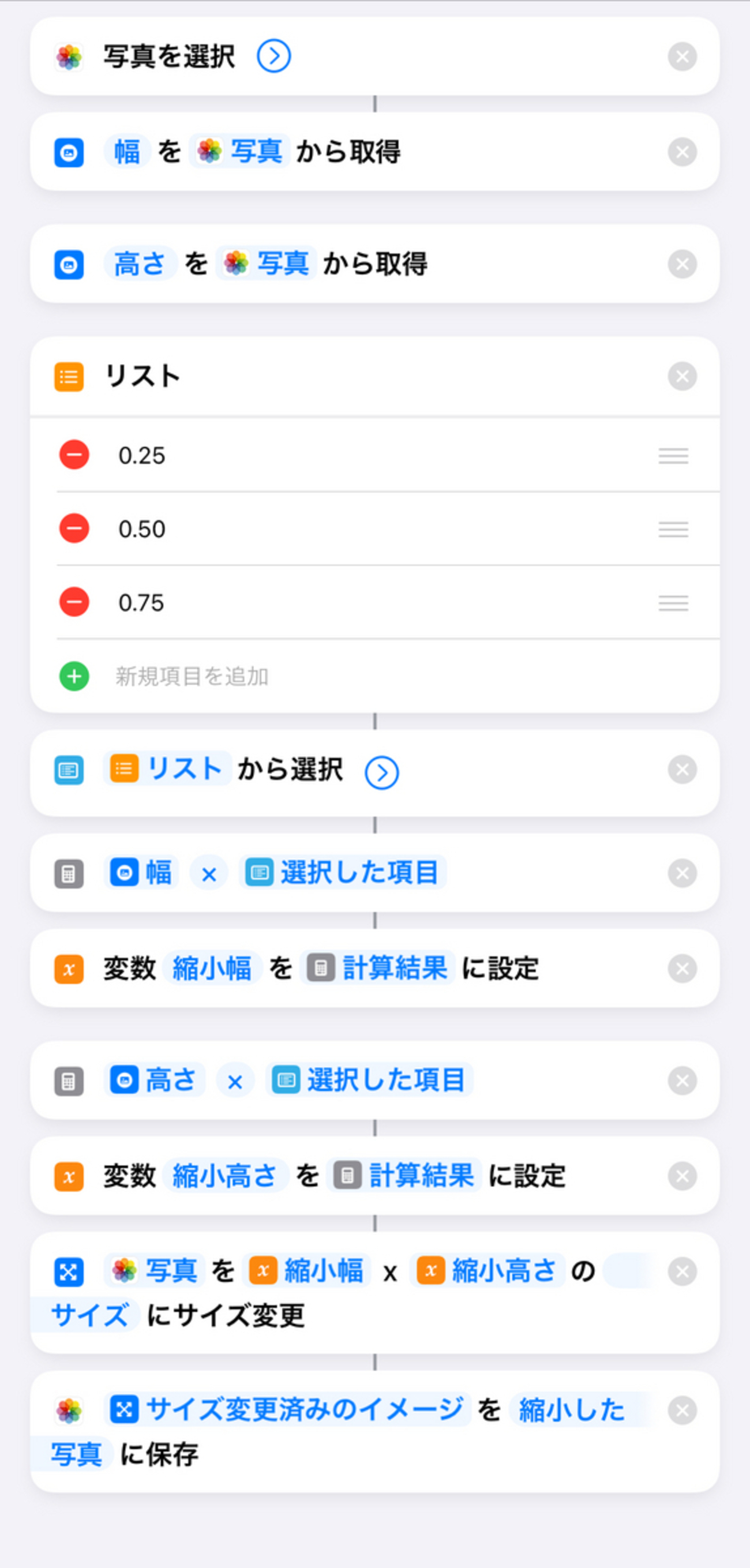Change the operator in 幅 × 選択した項目
The width and height of the screenshot is (750, 1568).
[x=209, y=874]
